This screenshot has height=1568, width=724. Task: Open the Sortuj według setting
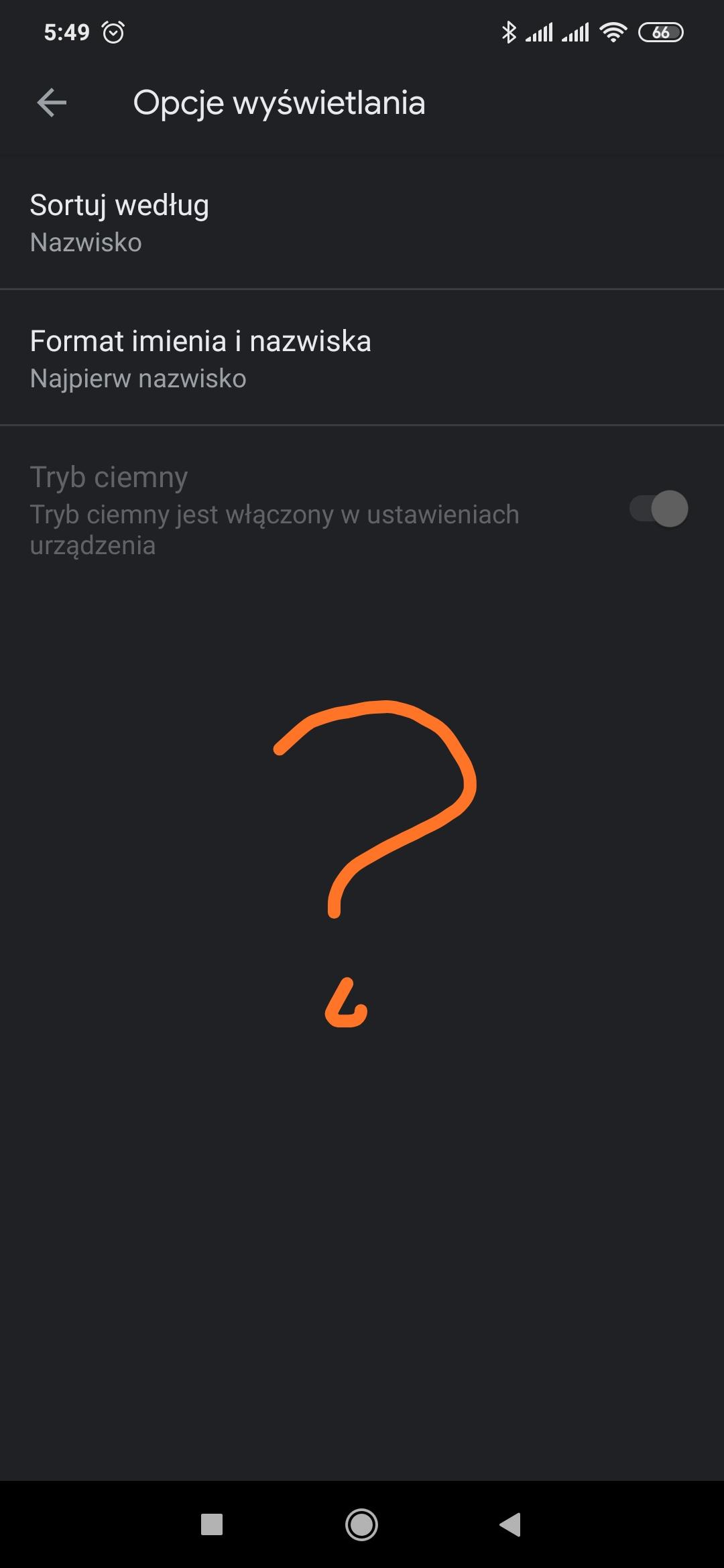tap(362, 222)
